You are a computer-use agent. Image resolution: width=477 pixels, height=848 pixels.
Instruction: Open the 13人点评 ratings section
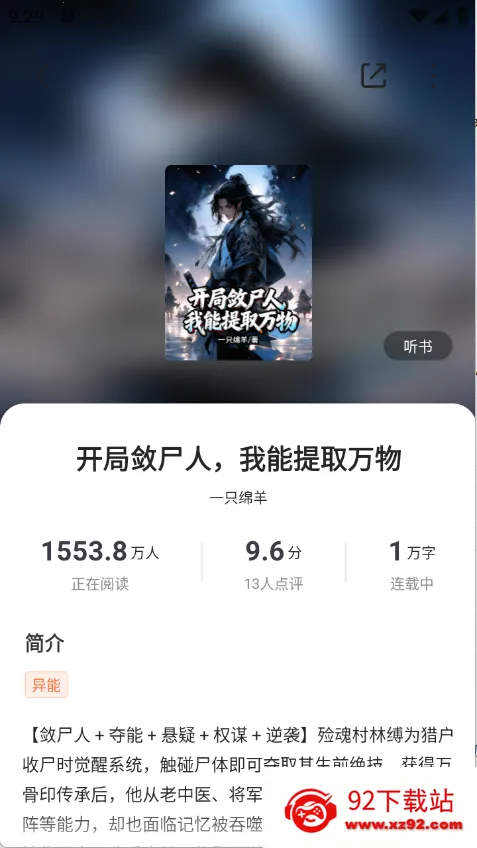pyautogui.click(x=274, y=584)
